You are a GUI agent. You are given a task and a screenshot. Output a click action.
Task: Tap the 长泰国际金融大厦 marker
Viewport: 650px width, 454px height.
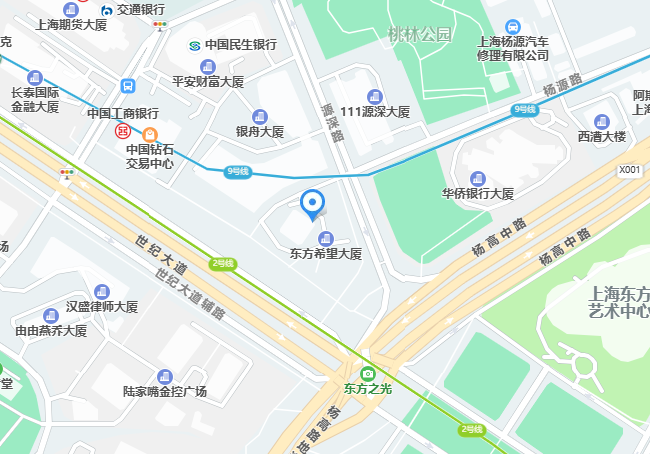[x=36, y=77]
